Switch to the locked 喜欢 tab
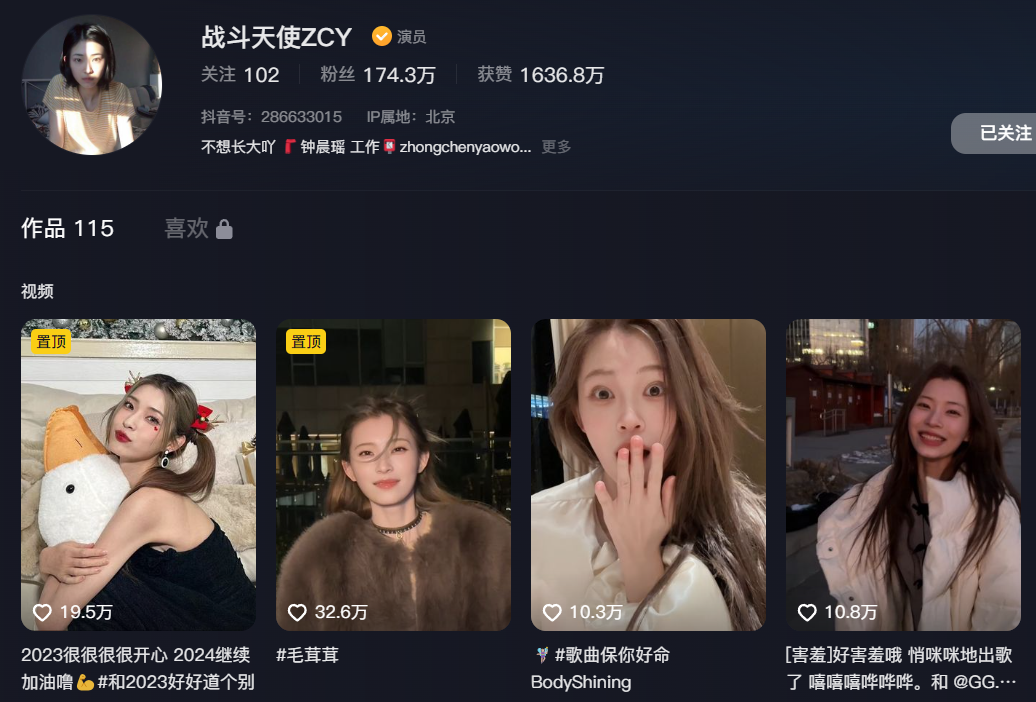 point(197,229)
